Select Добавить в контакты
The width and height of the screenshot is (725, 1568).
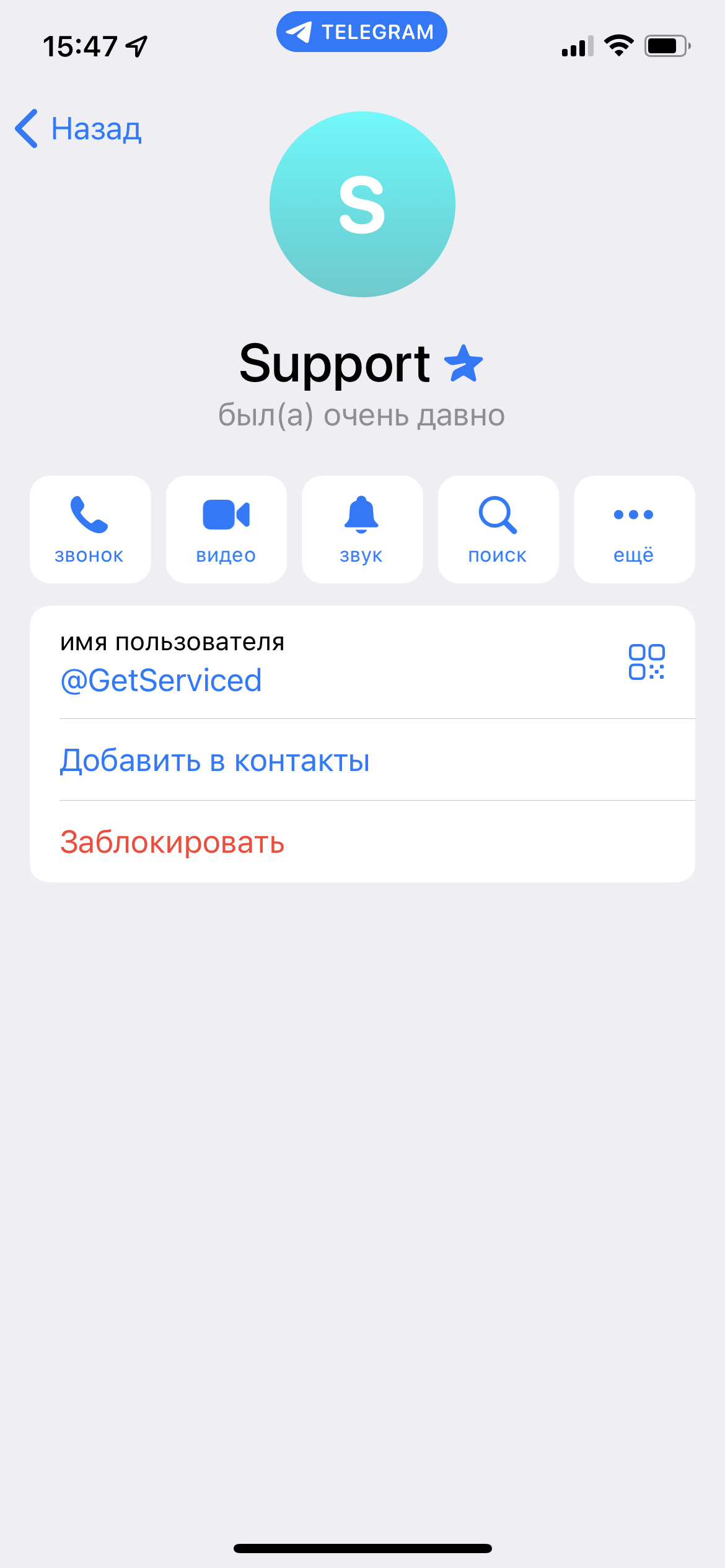pos(214,760)
